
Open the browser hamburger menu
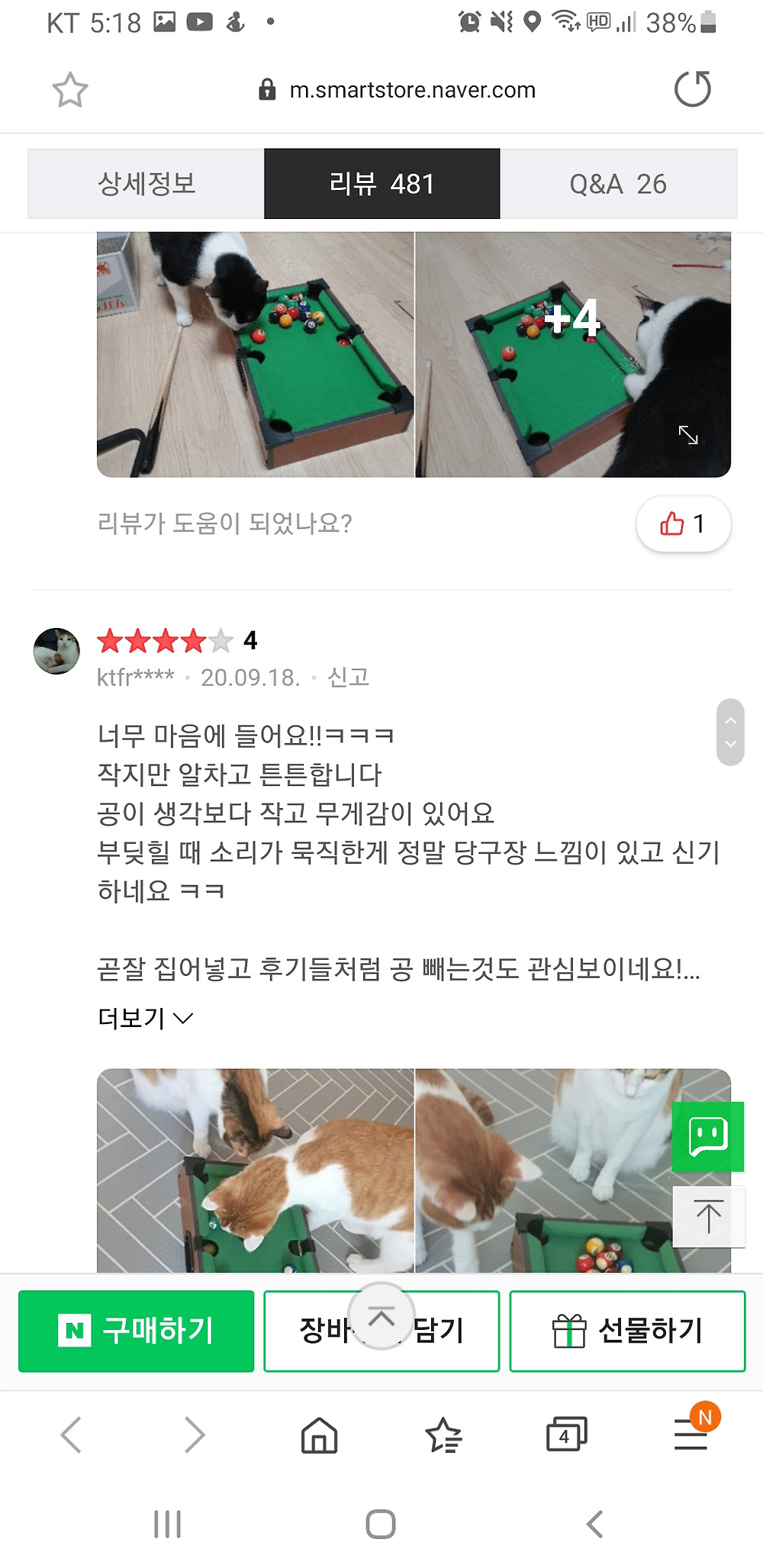[691, 1434]
